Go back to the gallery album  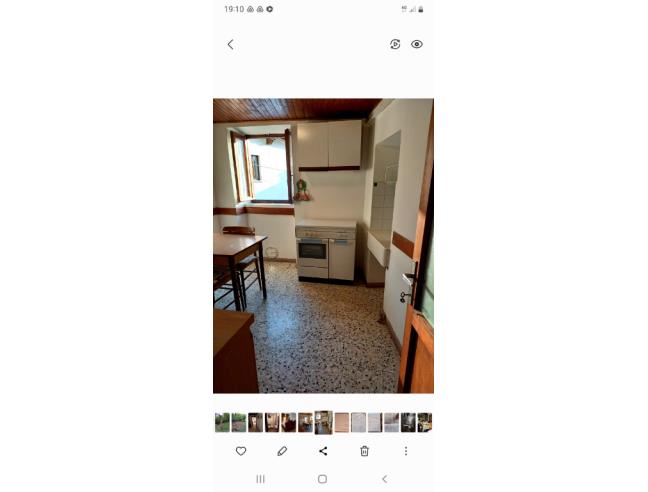click(x=230, y=45)
